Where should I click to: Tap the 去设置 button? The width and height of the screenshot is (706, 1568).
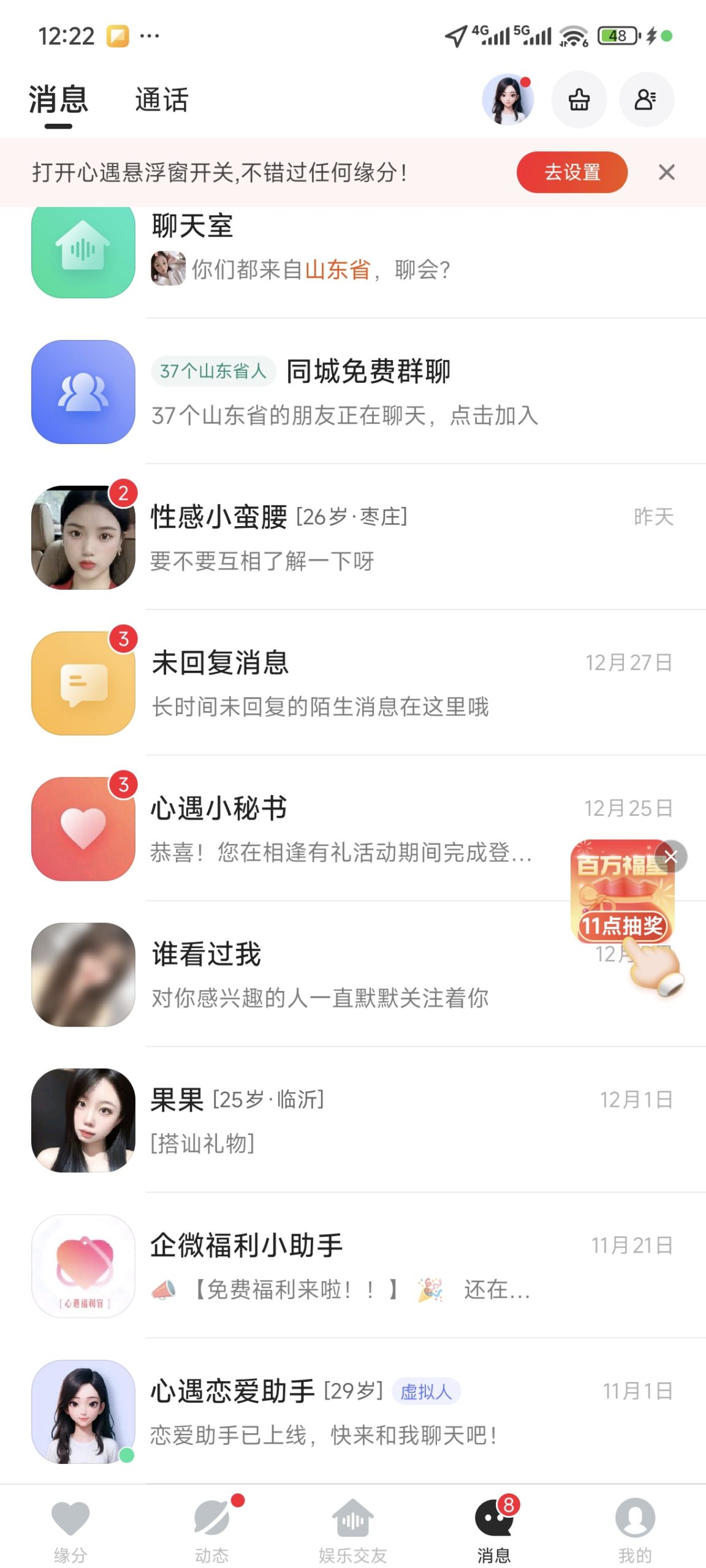571,172
